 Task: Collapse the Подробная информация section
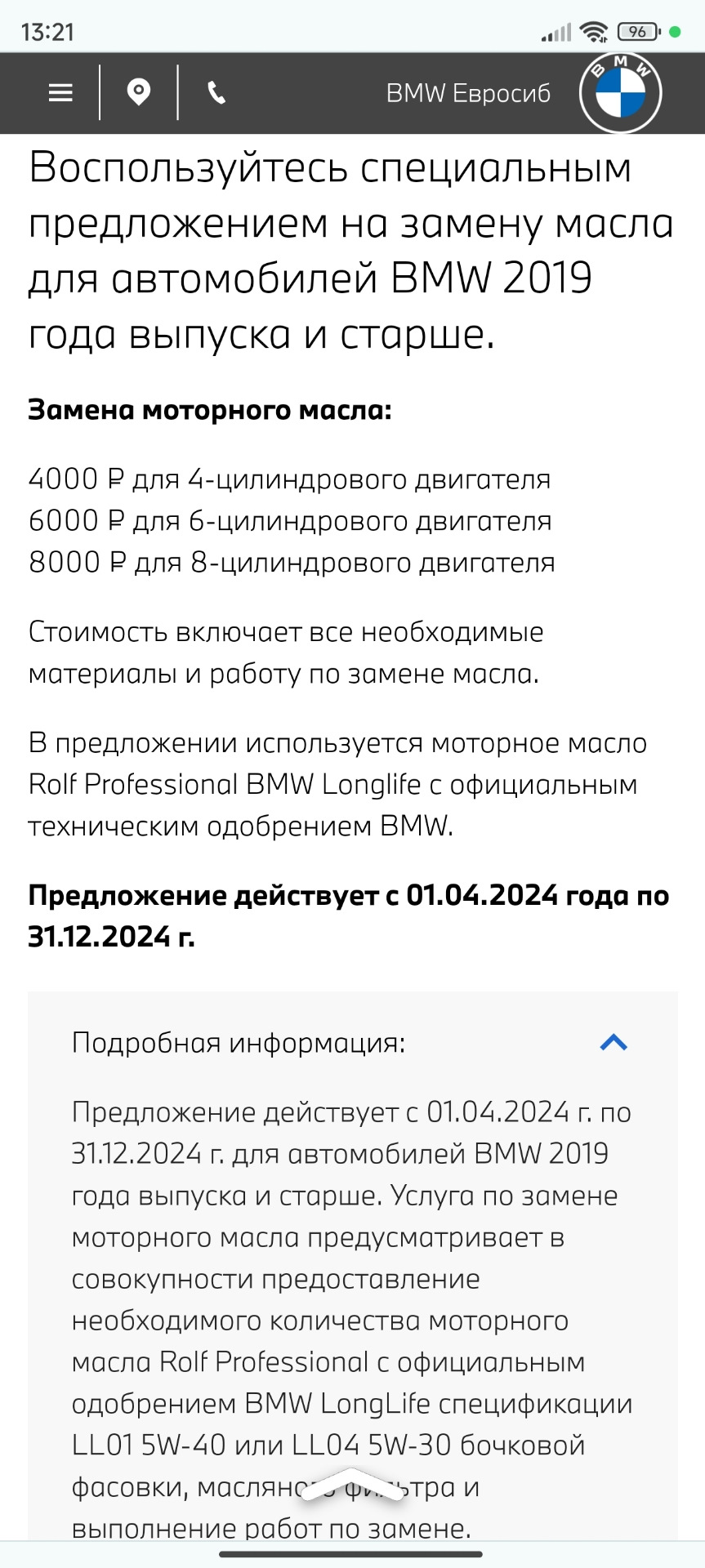[614, 1042]
